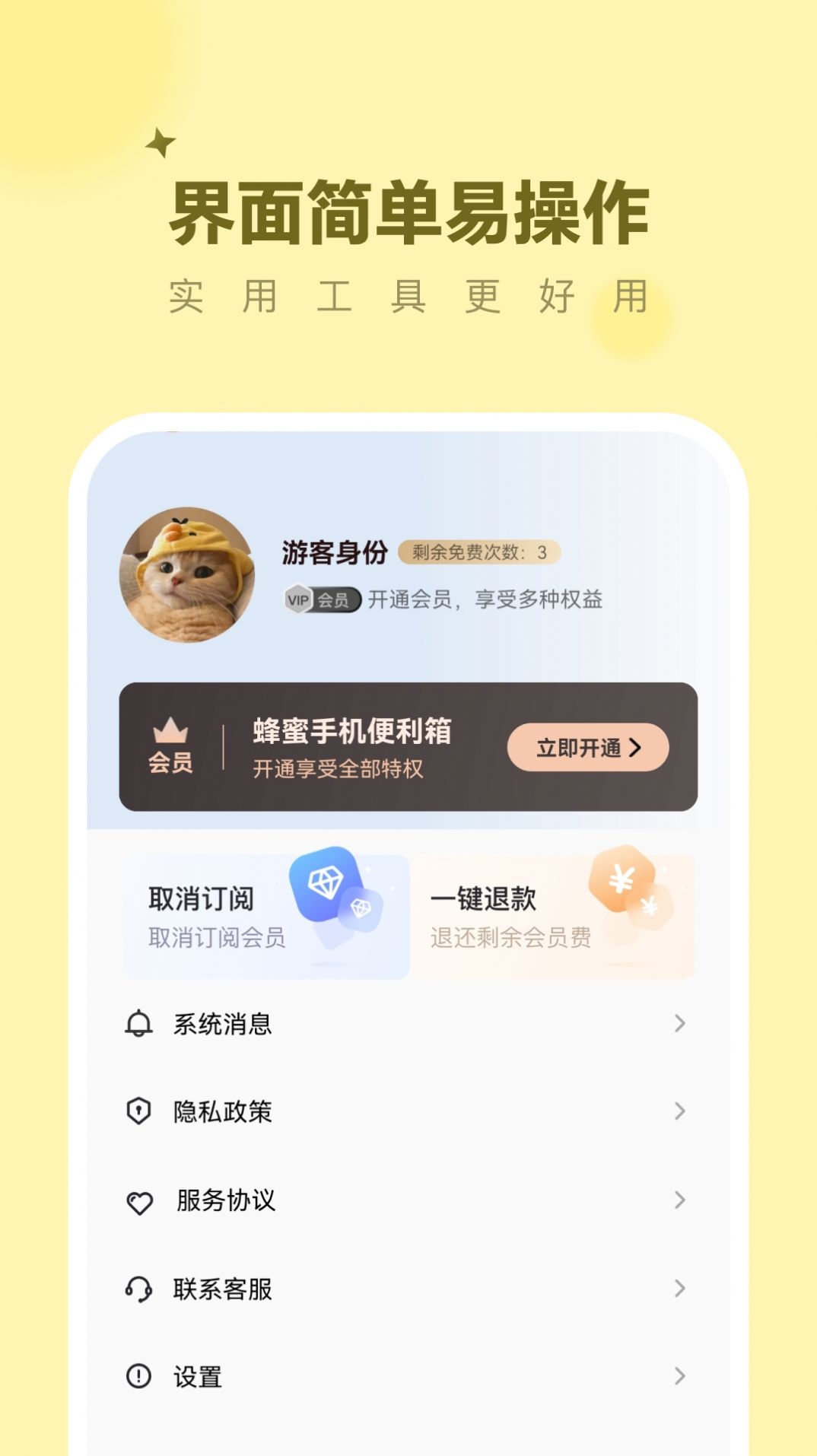This screenshot has width=817, height=1456.
Task: Expand the 隐私政策 row chevron
Action: [x=678, y=1112]
